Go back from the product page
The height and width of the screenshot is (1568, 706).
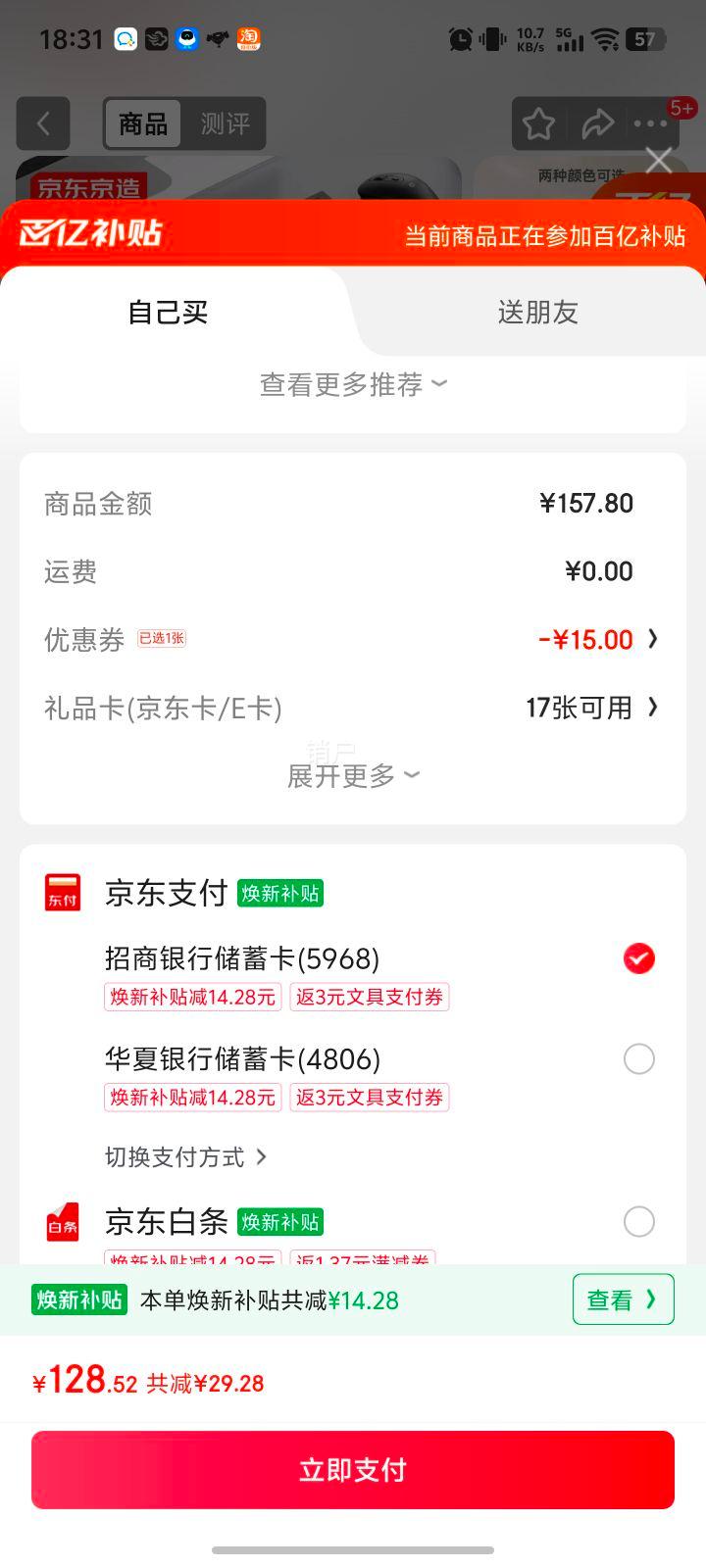coord(43,123)
